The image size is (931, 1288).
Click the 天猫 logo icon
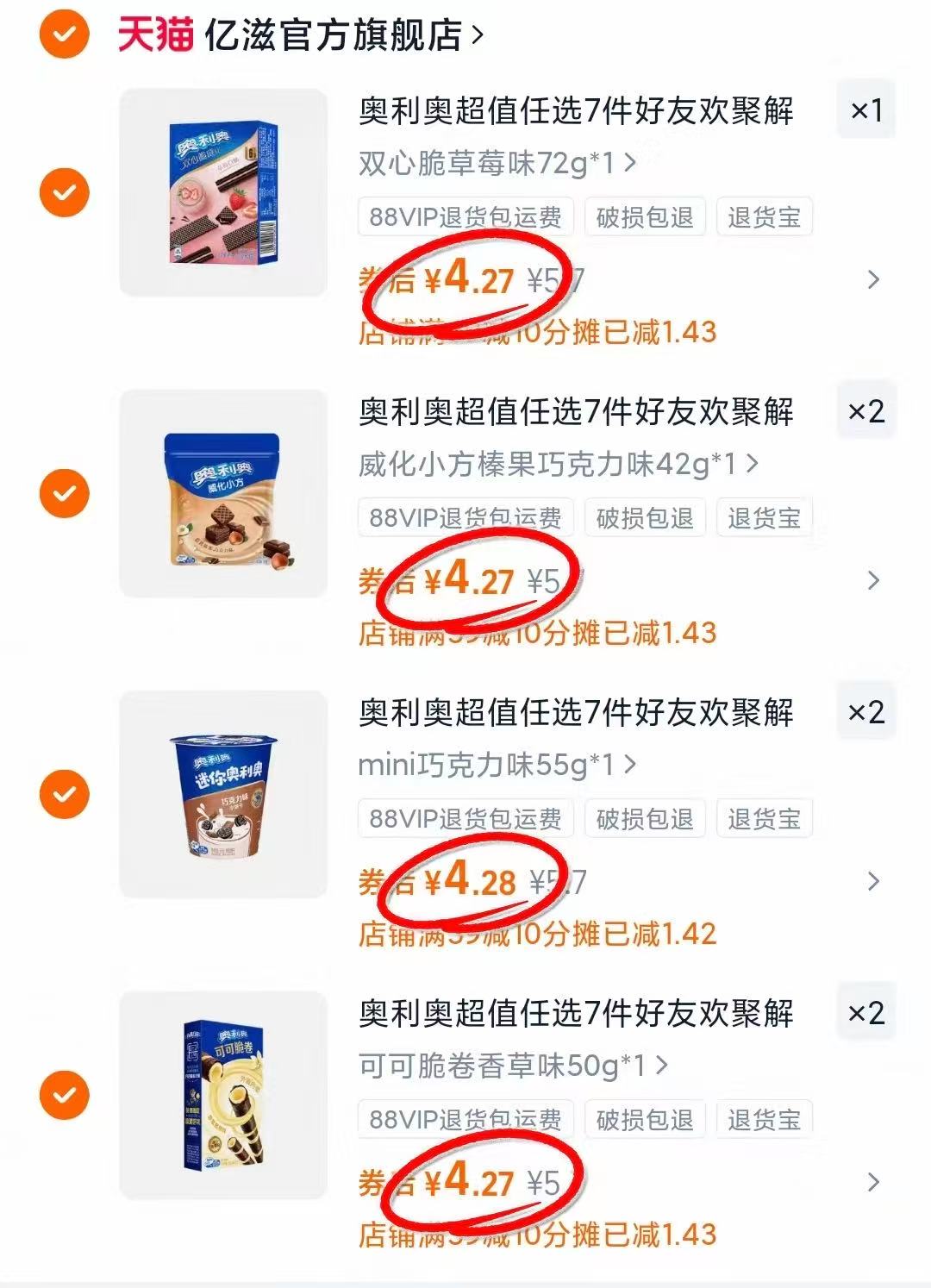point(157,33)
